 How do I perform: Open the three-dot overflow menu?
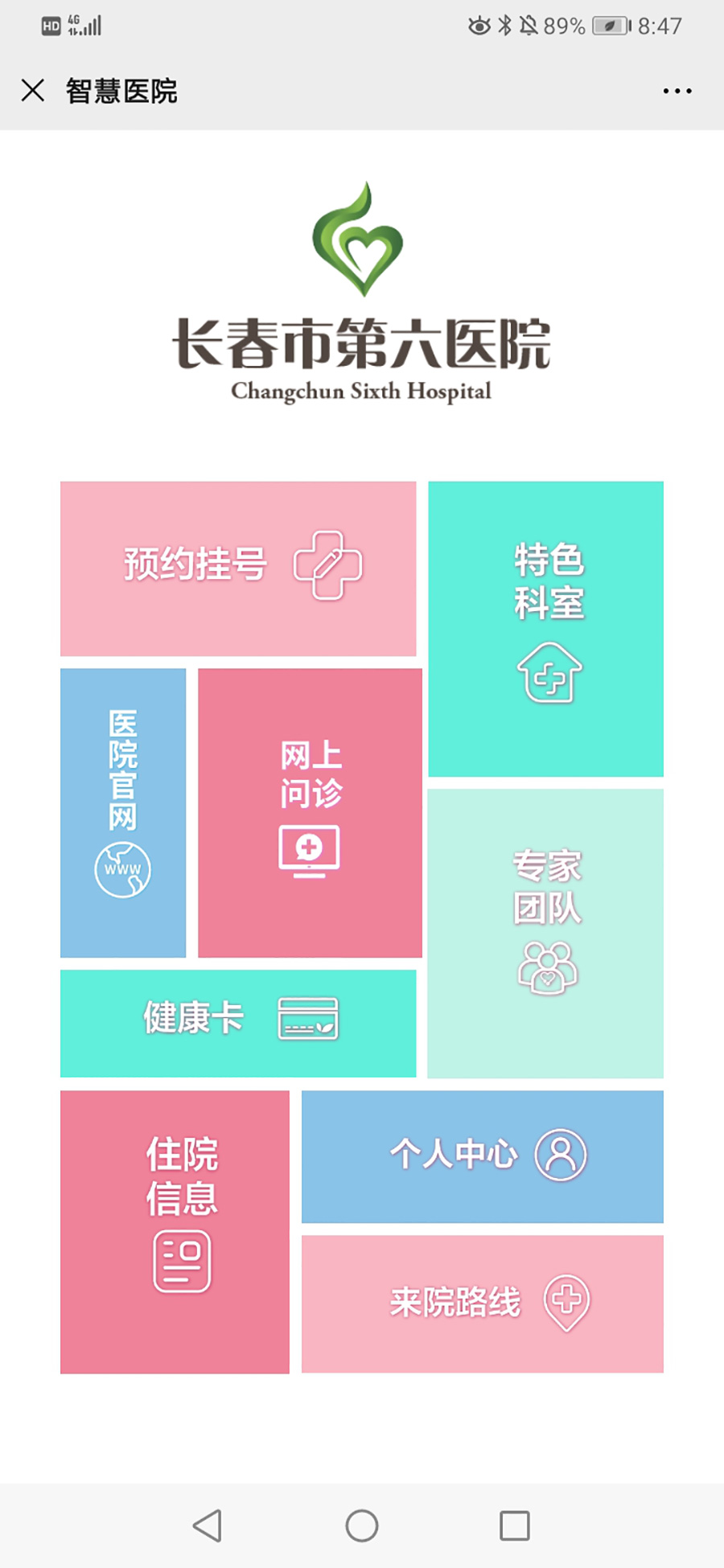(x=677, y=92)
